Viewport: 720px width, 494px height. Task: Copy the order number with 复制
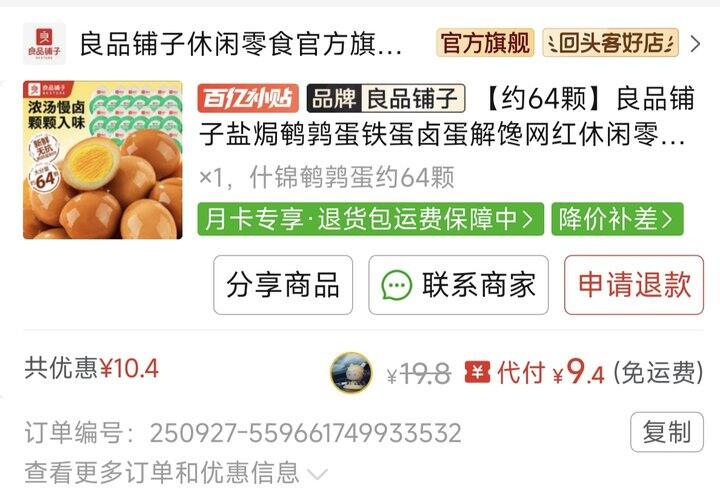[x=666, y=432]
